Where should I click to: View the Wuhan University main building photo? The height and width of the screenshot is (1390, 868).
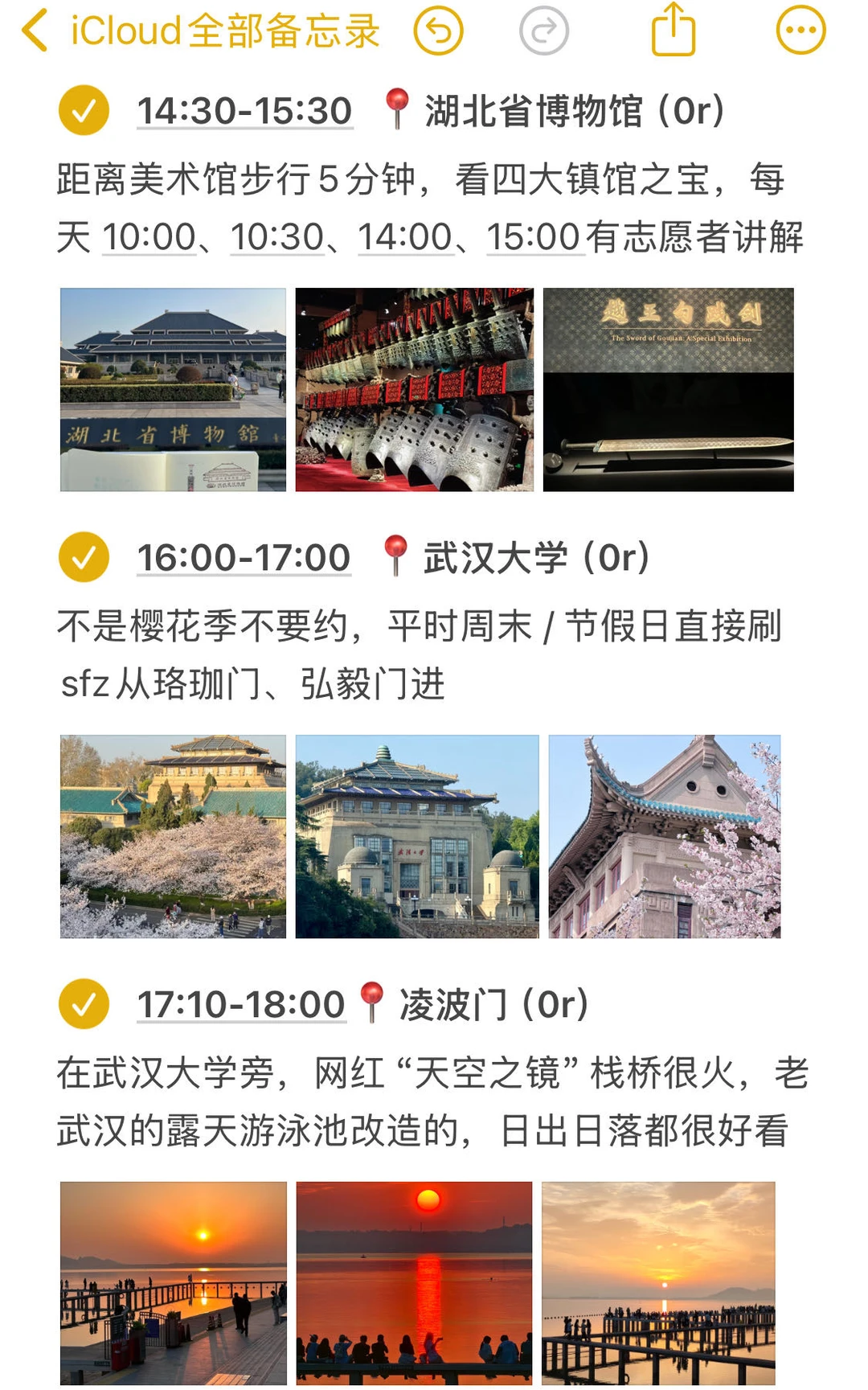click(x=416, y=836)
